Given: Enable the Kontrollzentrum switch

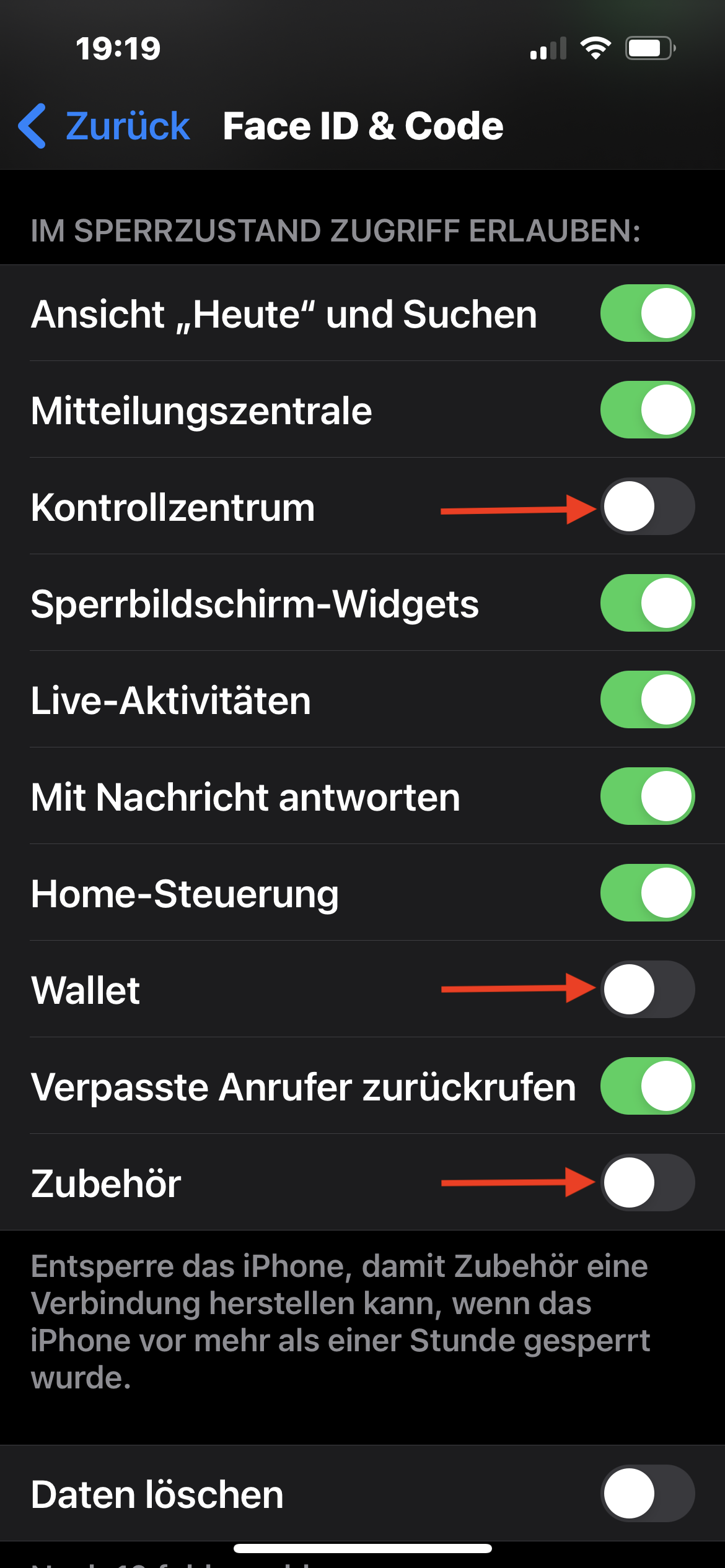Looking at the screenshot, I should click(647, 507).
